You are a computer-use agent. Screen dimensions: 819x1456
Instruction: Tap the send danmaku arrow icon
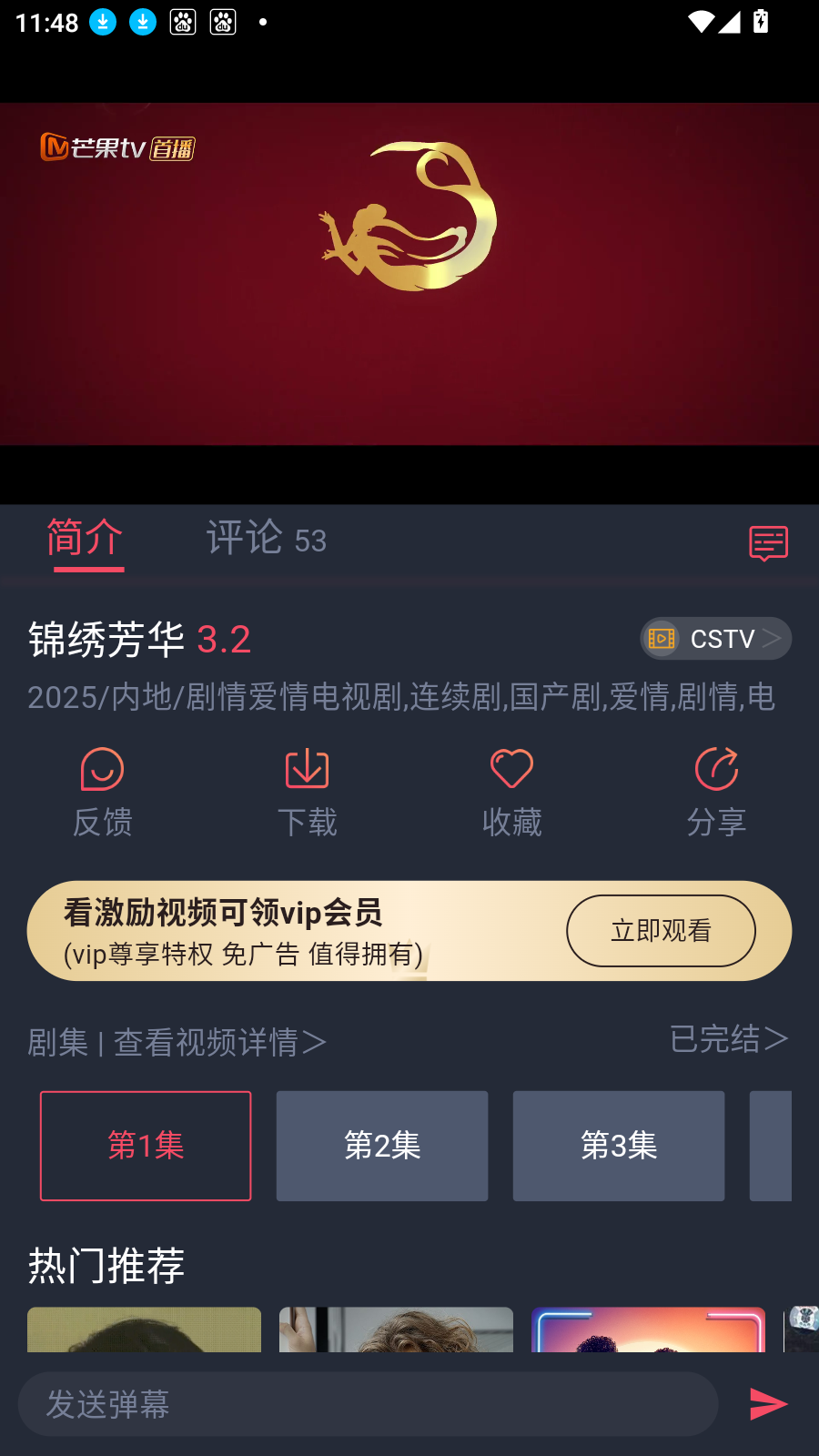(767, 1403)
